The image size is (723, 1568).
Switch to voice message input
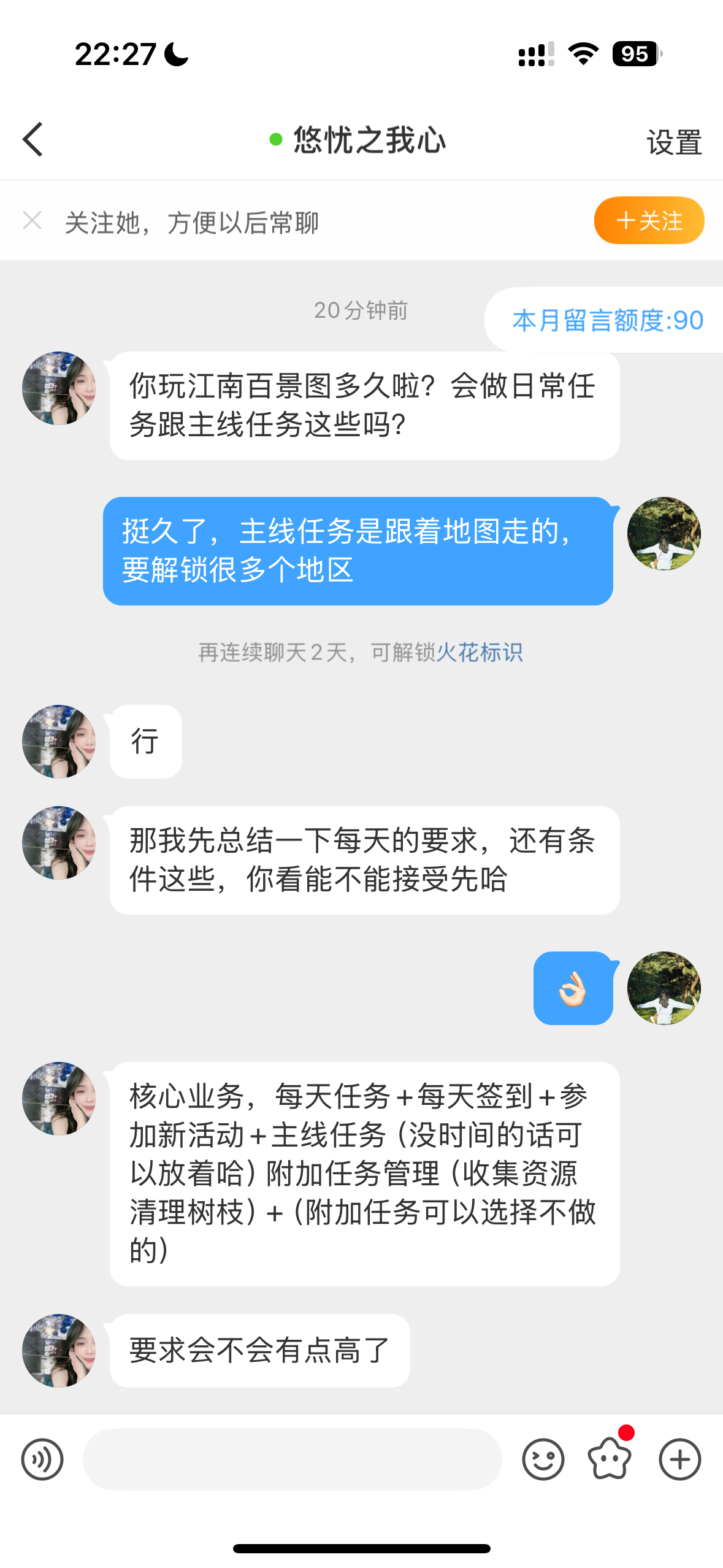(42, 1459)
